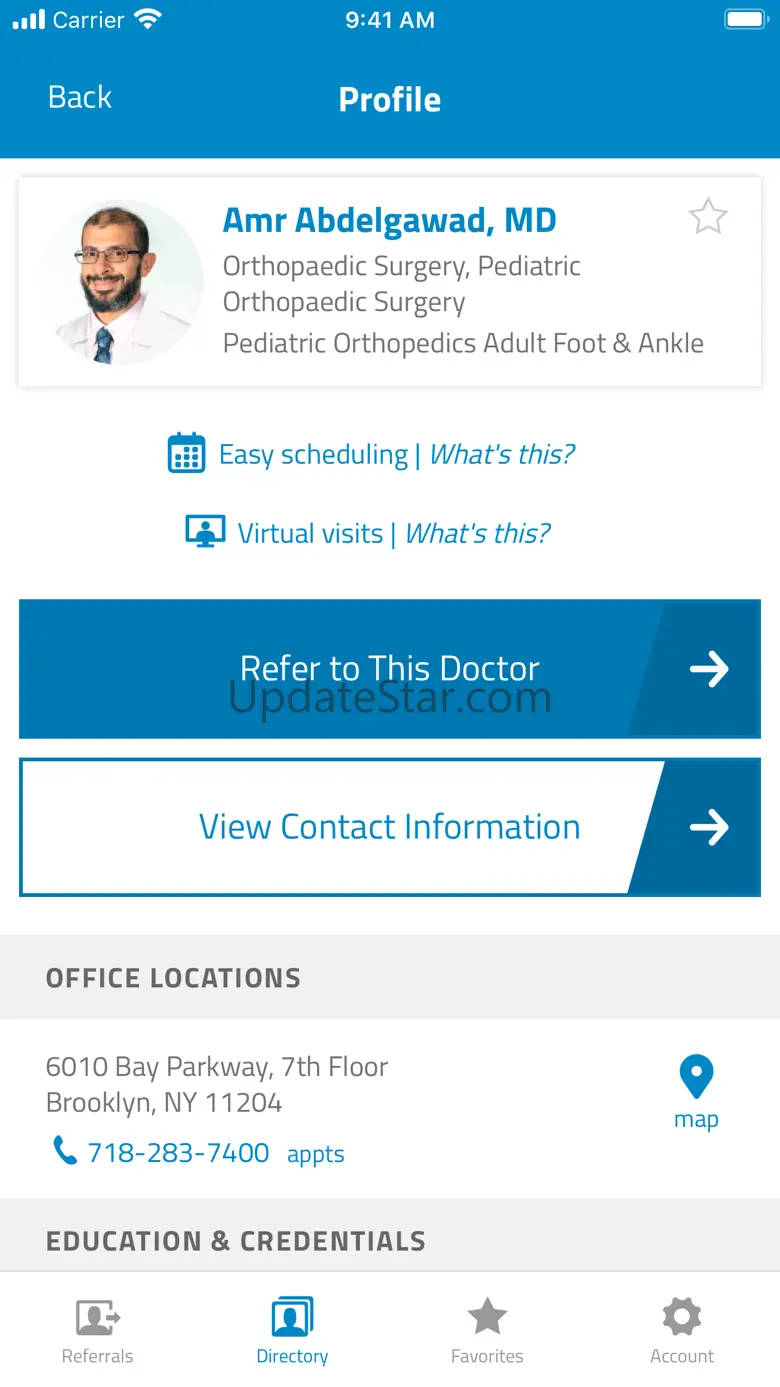The image size is (780, 1387).
Task: Tap the appts link
Action: pyautogui.click(x=316, y=1154)
